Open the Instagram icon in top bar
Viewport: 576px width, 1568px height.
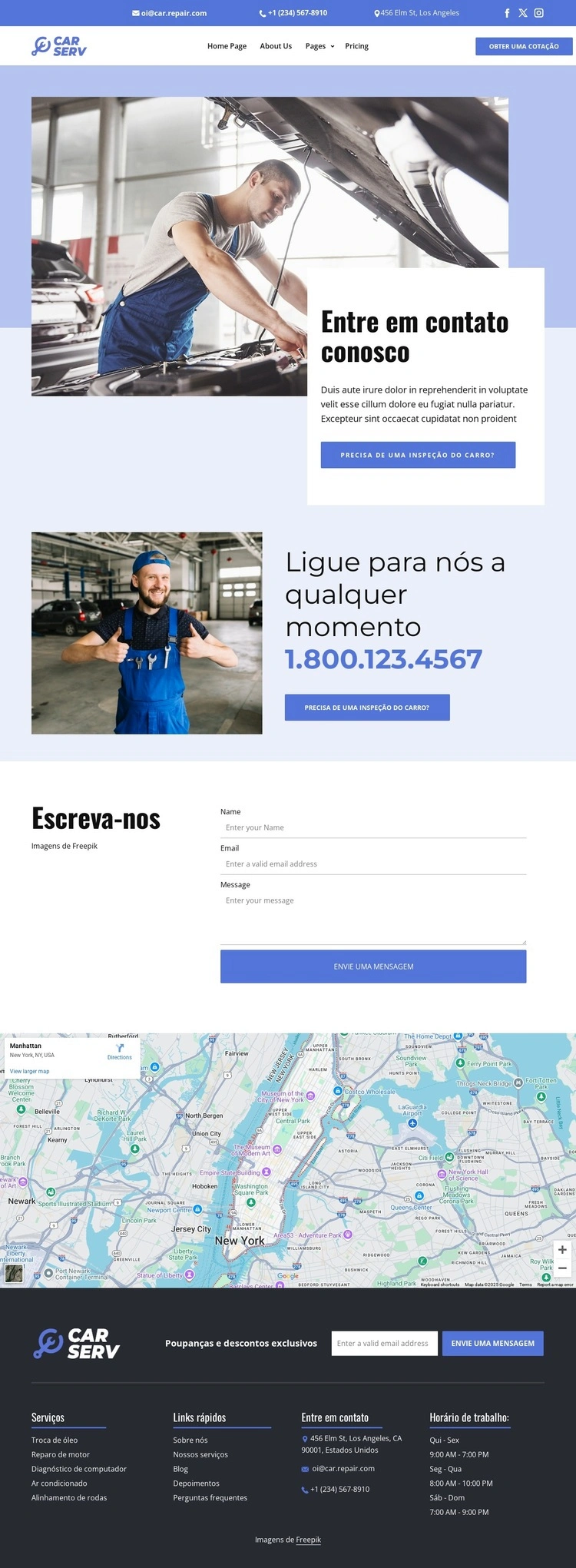(539, 13)
